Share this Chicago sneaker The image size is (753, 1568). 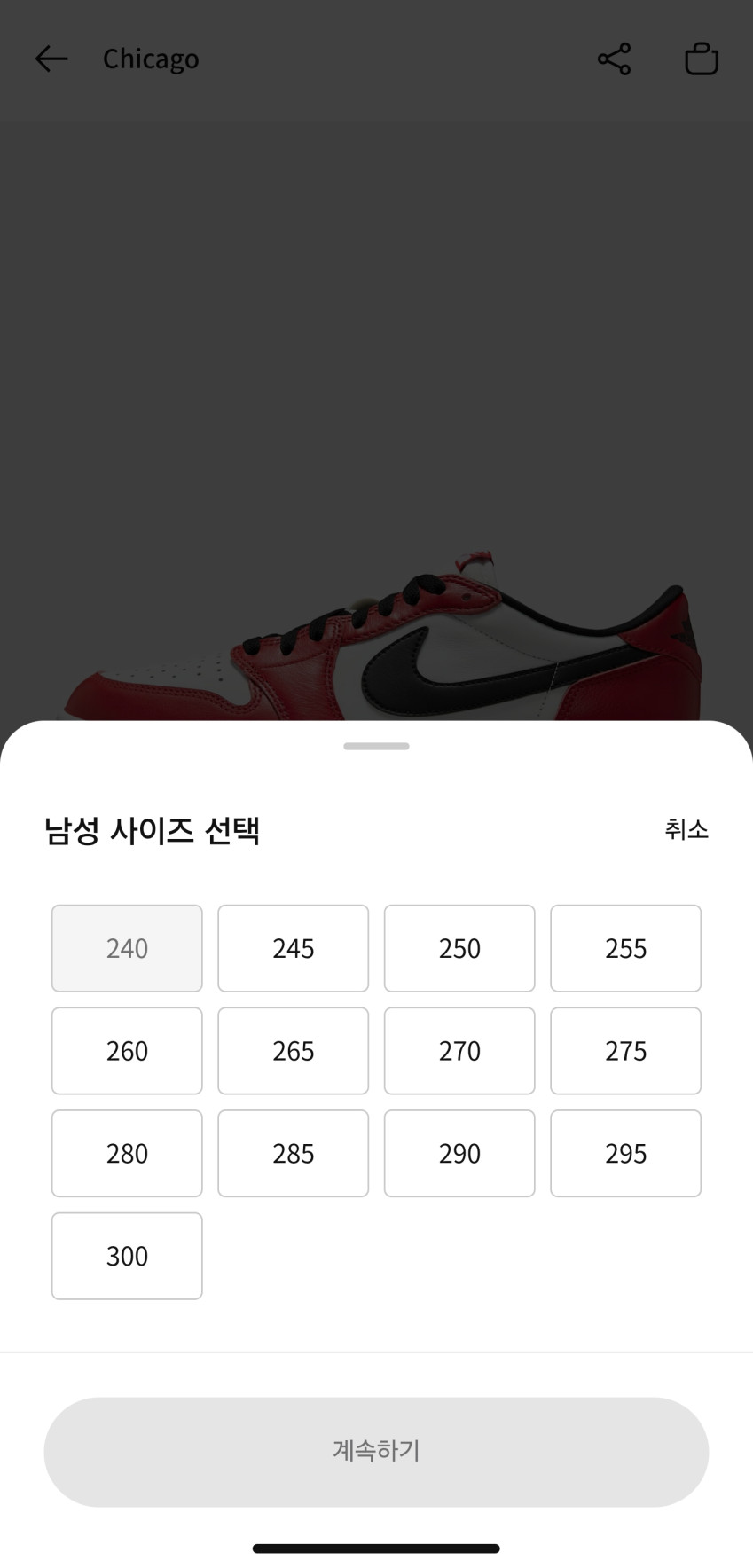[614, 59]
